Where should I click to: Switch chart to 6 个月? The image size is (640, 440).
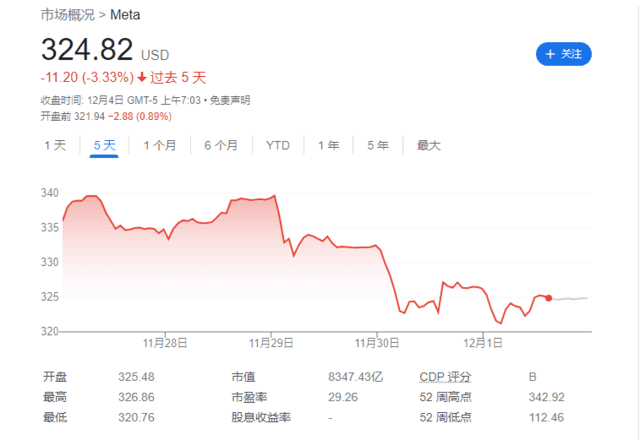point(220,145)
